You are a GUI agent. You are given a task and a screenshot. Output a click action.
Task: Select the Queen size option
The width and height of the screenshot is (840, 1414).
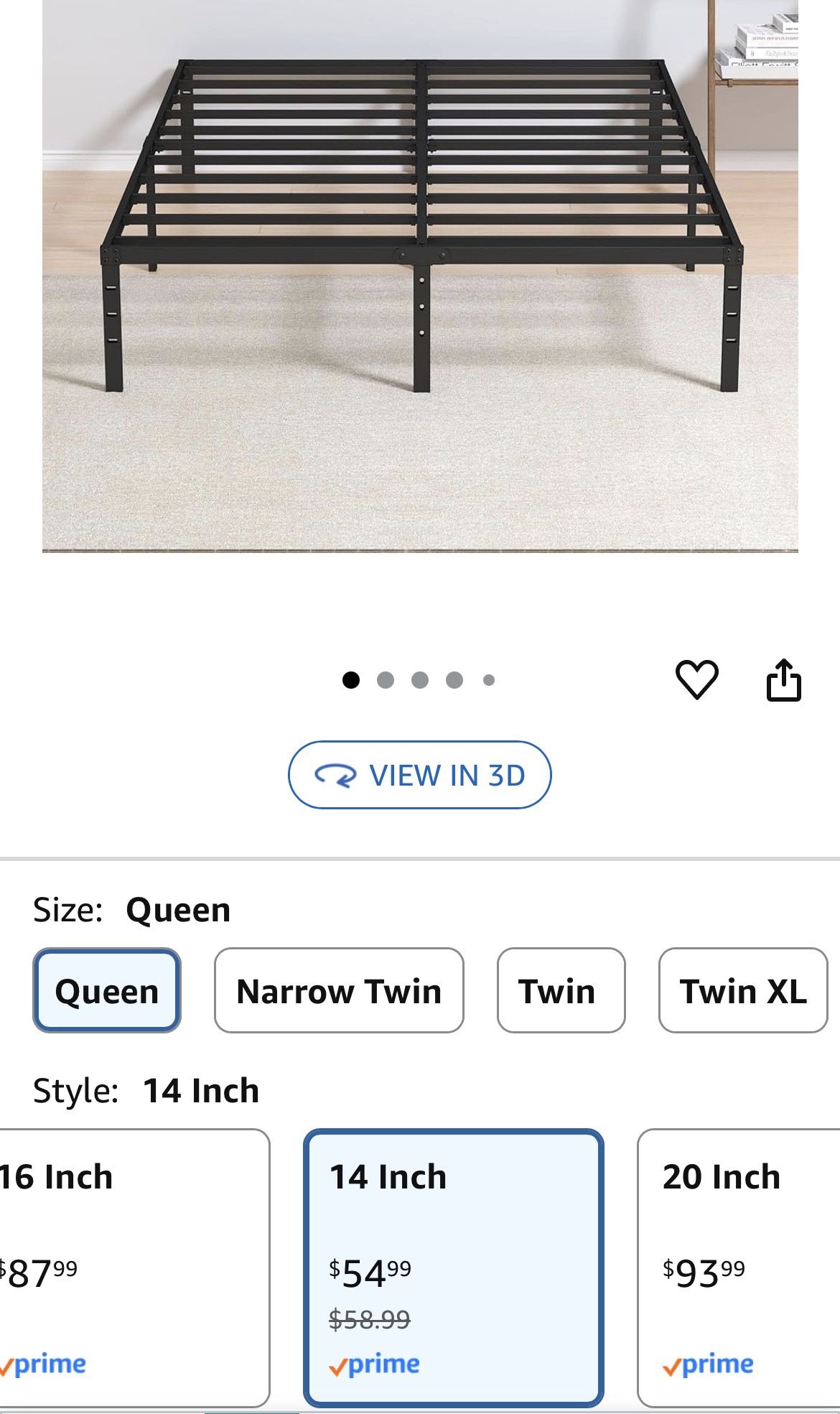tap(107, 991)
